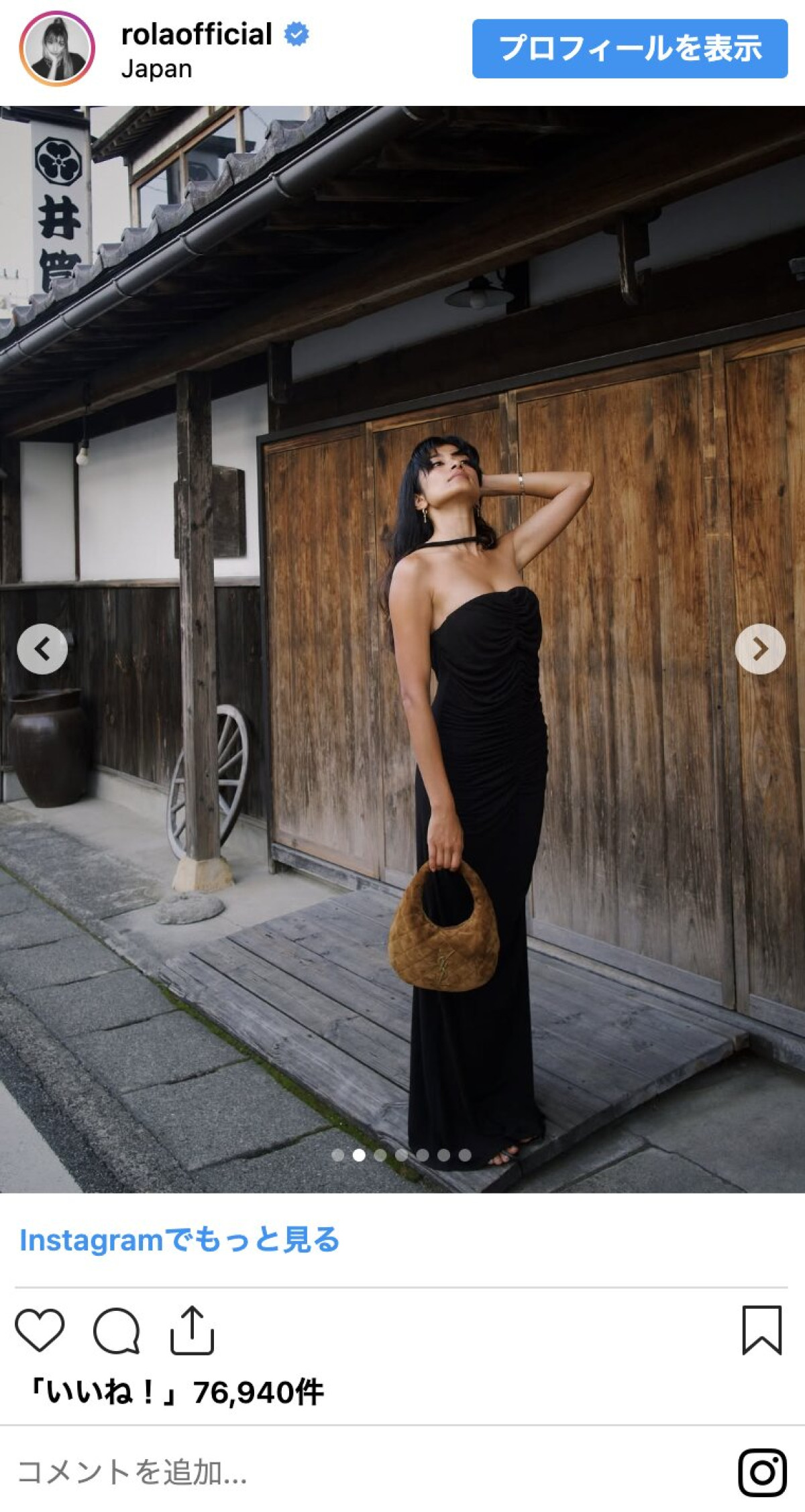Screen dimensions: 805x1512
Task: Open Instagramでもっと見る link
Action: [179, 1240]
